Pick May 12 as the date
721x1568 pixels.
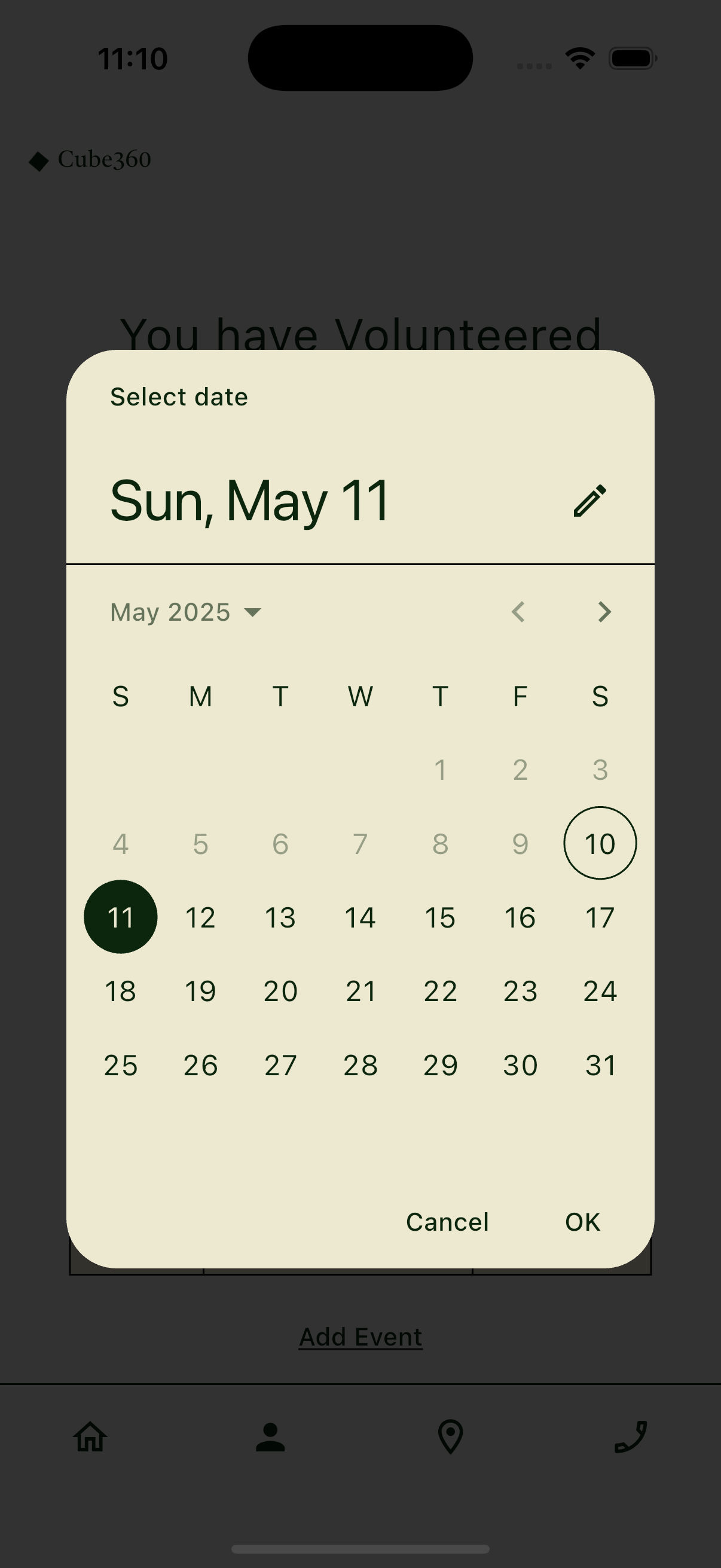pyautogui.click(x=200, y=917)
